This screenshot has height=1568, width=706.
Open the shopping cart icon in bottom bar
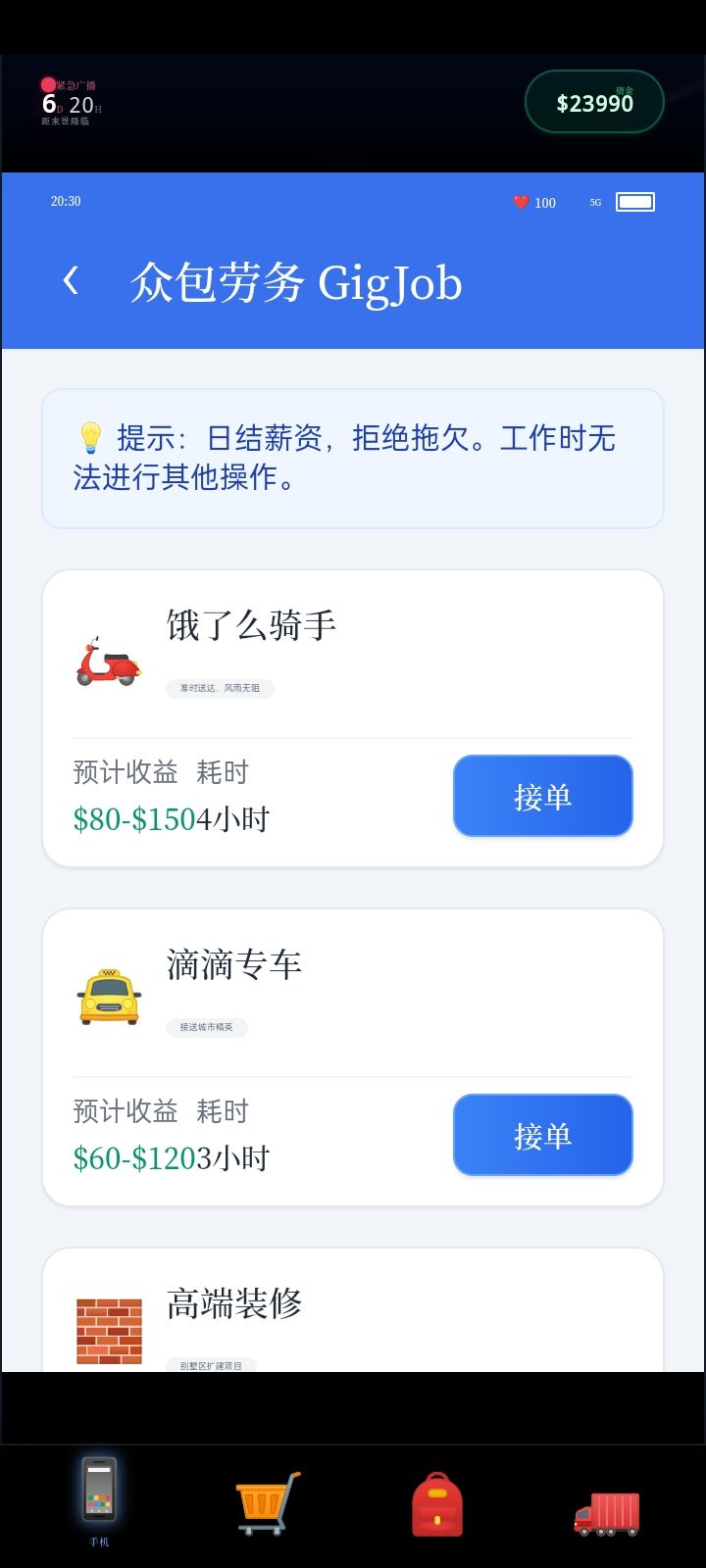click(267, 1499)
